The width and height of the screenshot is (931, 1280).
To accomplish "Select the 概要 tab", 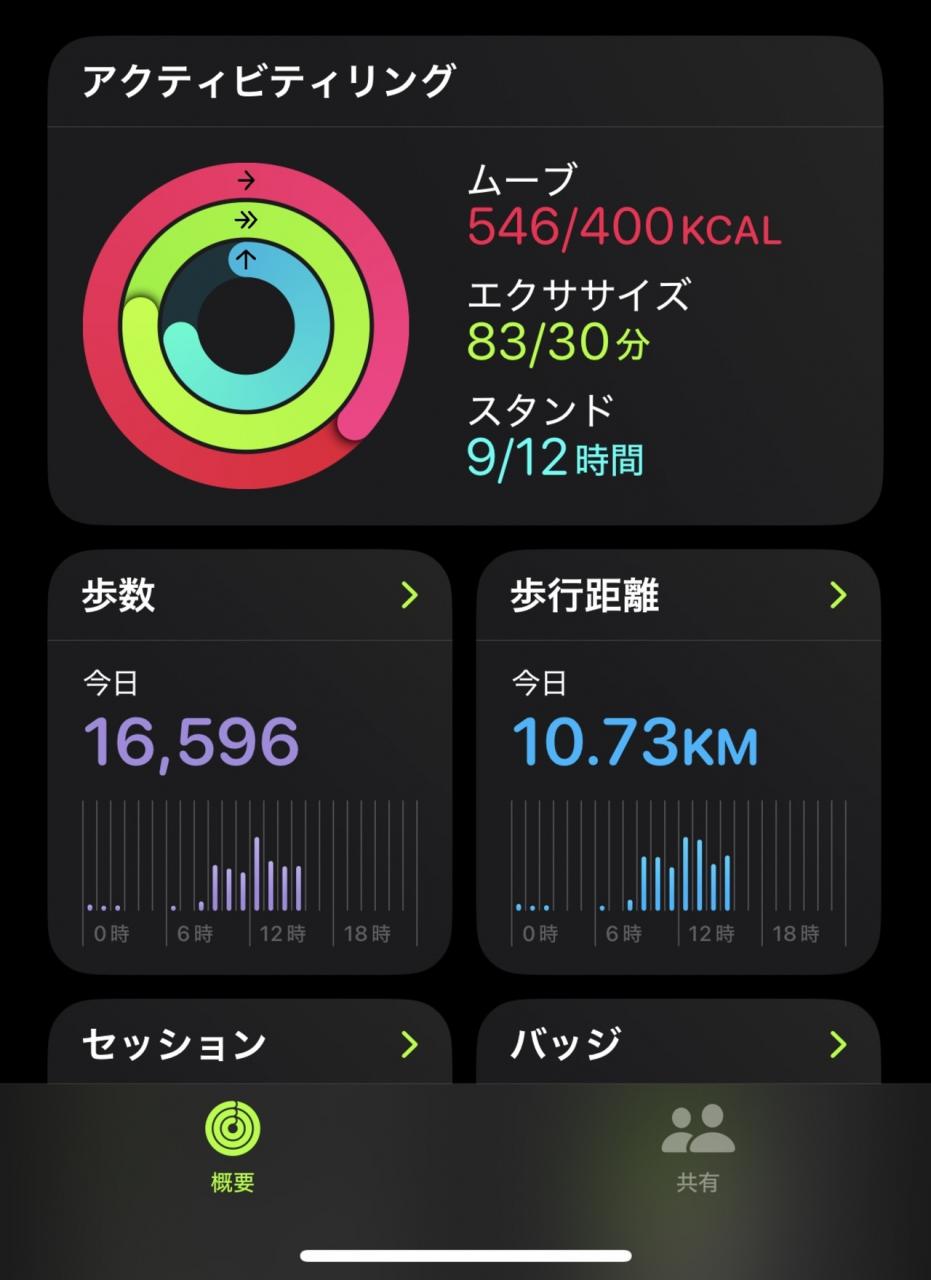I will [233, 1148].
